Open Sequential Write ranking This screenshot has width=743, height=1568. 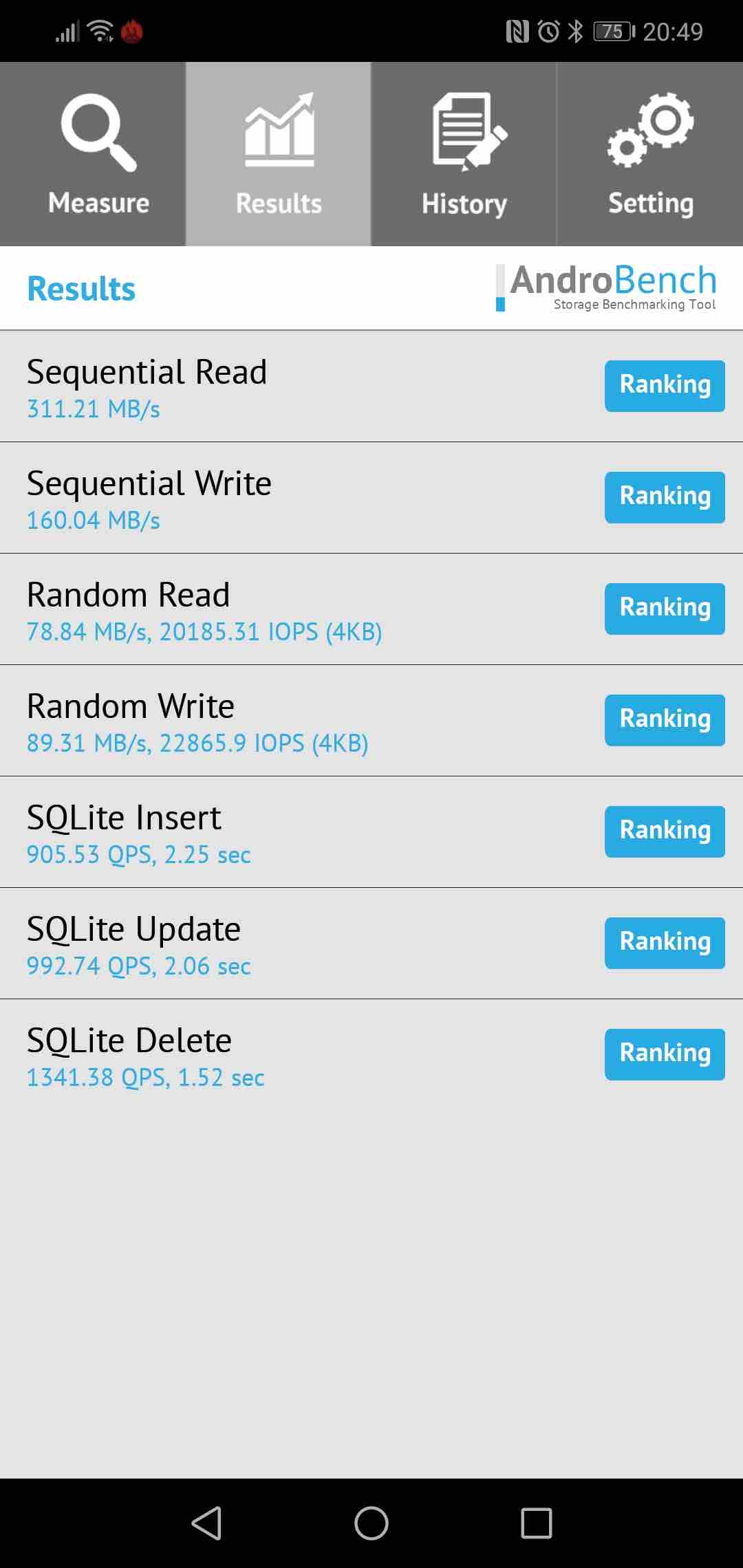coord(665,497)
